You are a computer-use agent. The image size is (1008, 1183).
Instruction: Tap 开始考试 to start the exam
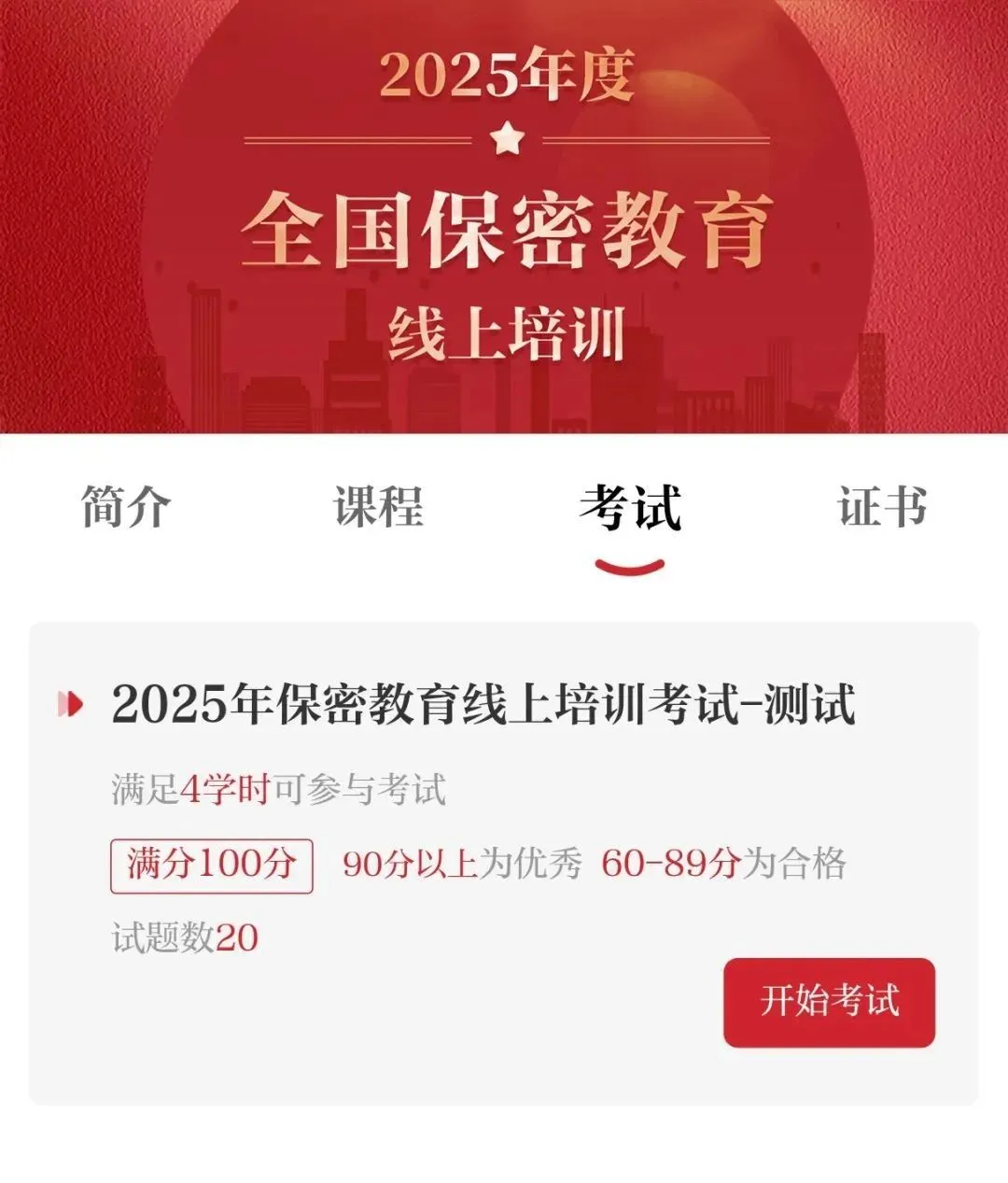click(829, 1002)
